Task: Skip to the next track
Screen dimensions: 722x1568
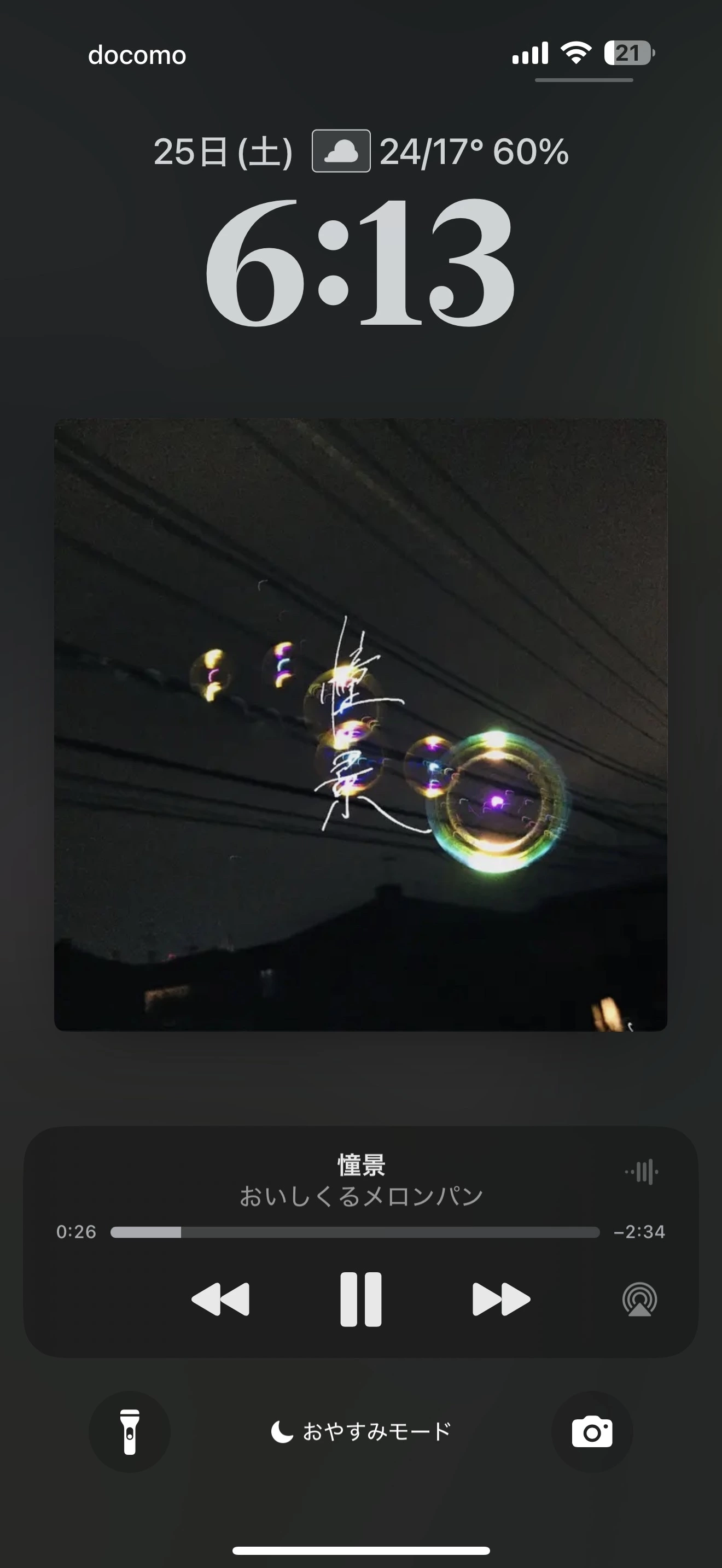Action: pos(501,1299)
